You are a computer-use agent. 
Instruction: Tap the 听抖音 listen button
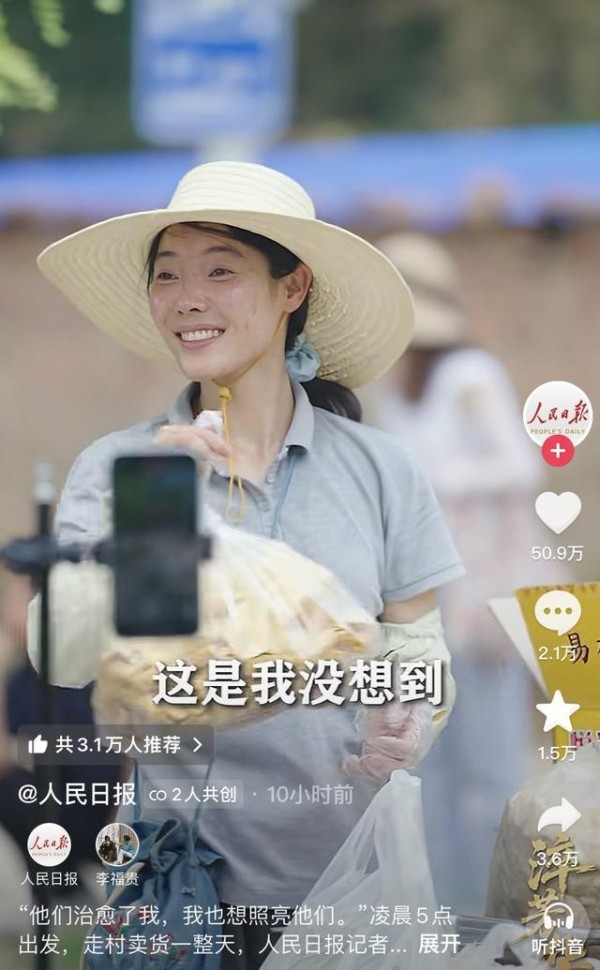coord(558,925)
